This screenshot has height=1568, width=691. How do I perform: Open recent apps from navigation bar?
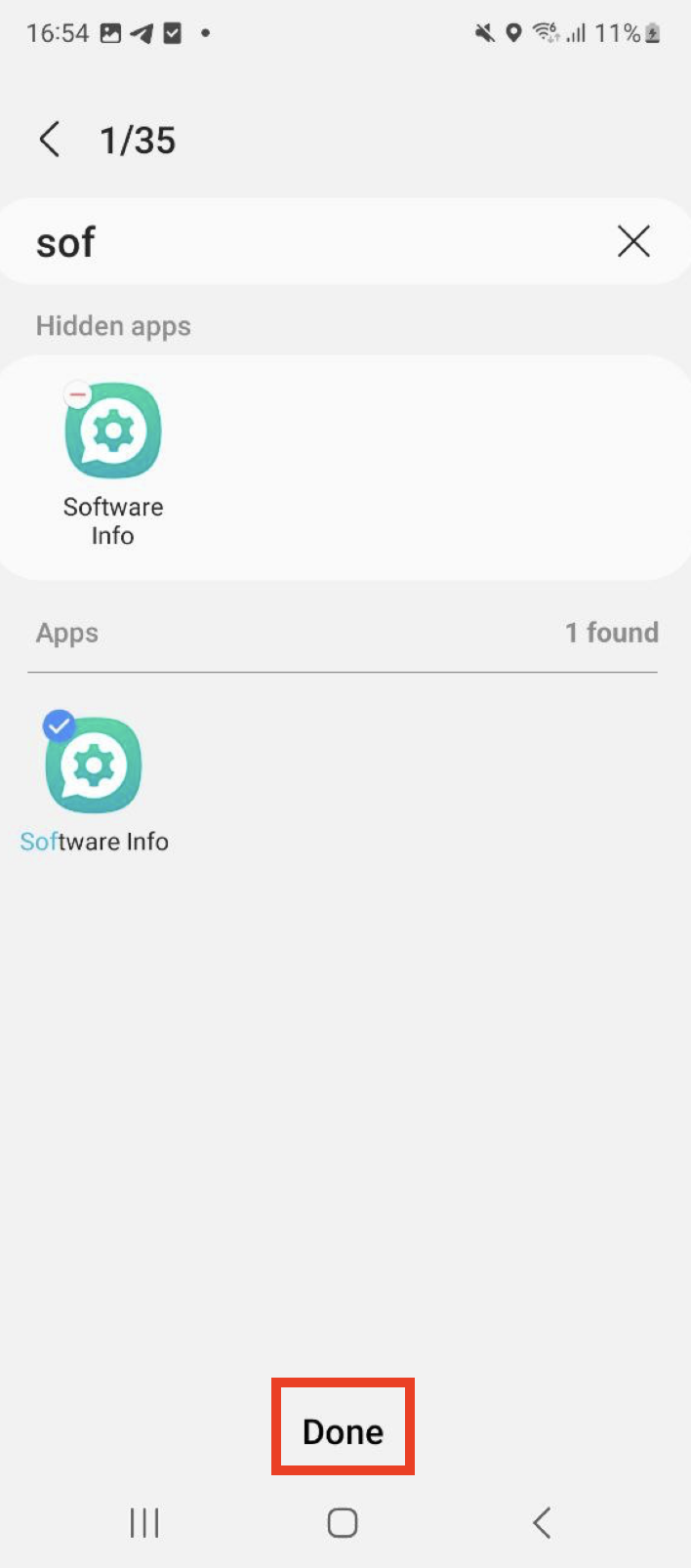point(144,1522)
